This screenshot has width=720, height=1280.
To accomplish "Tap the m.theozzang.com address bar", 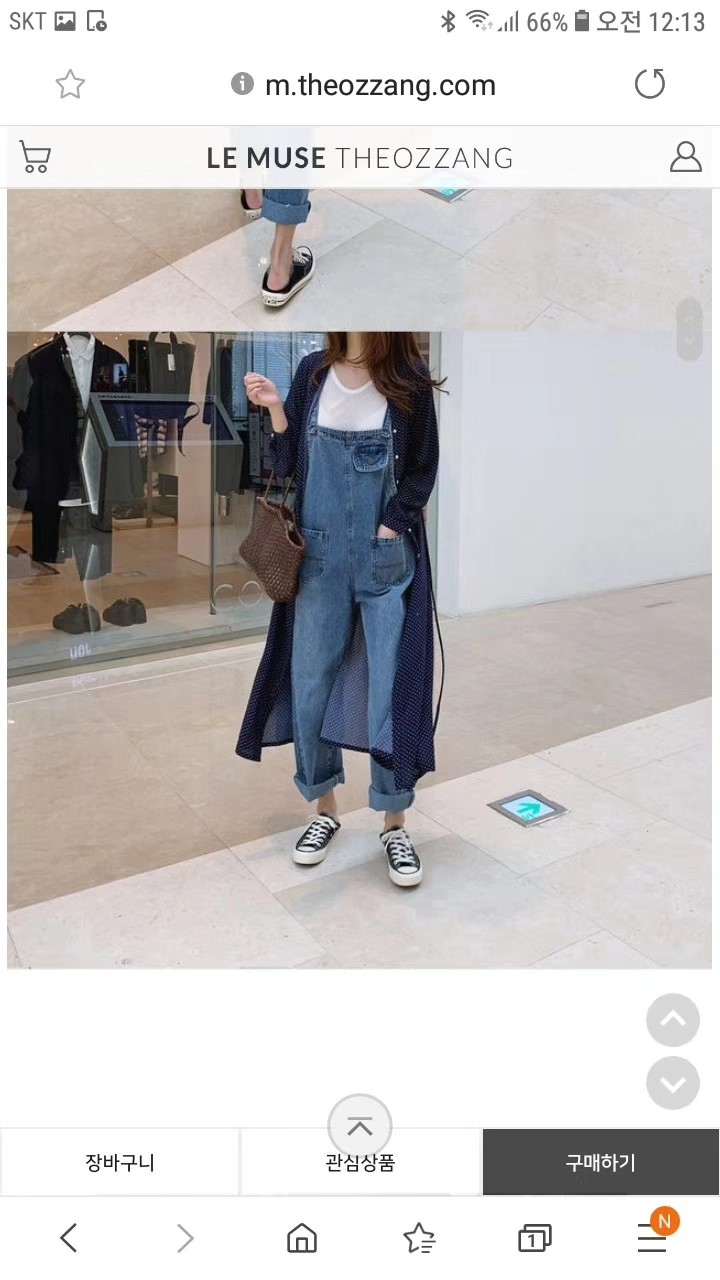I will 380,86.
